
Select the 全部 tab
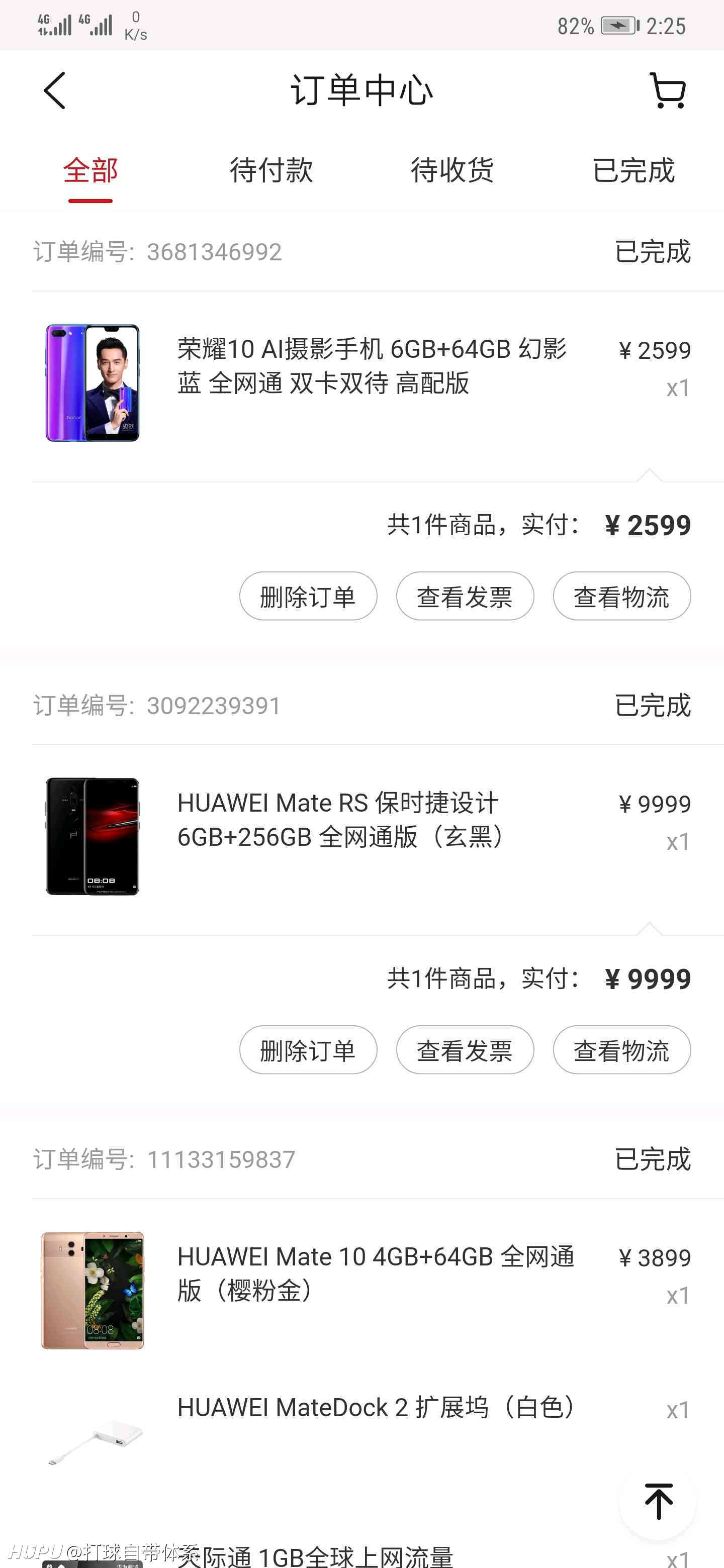click(90, 170)
